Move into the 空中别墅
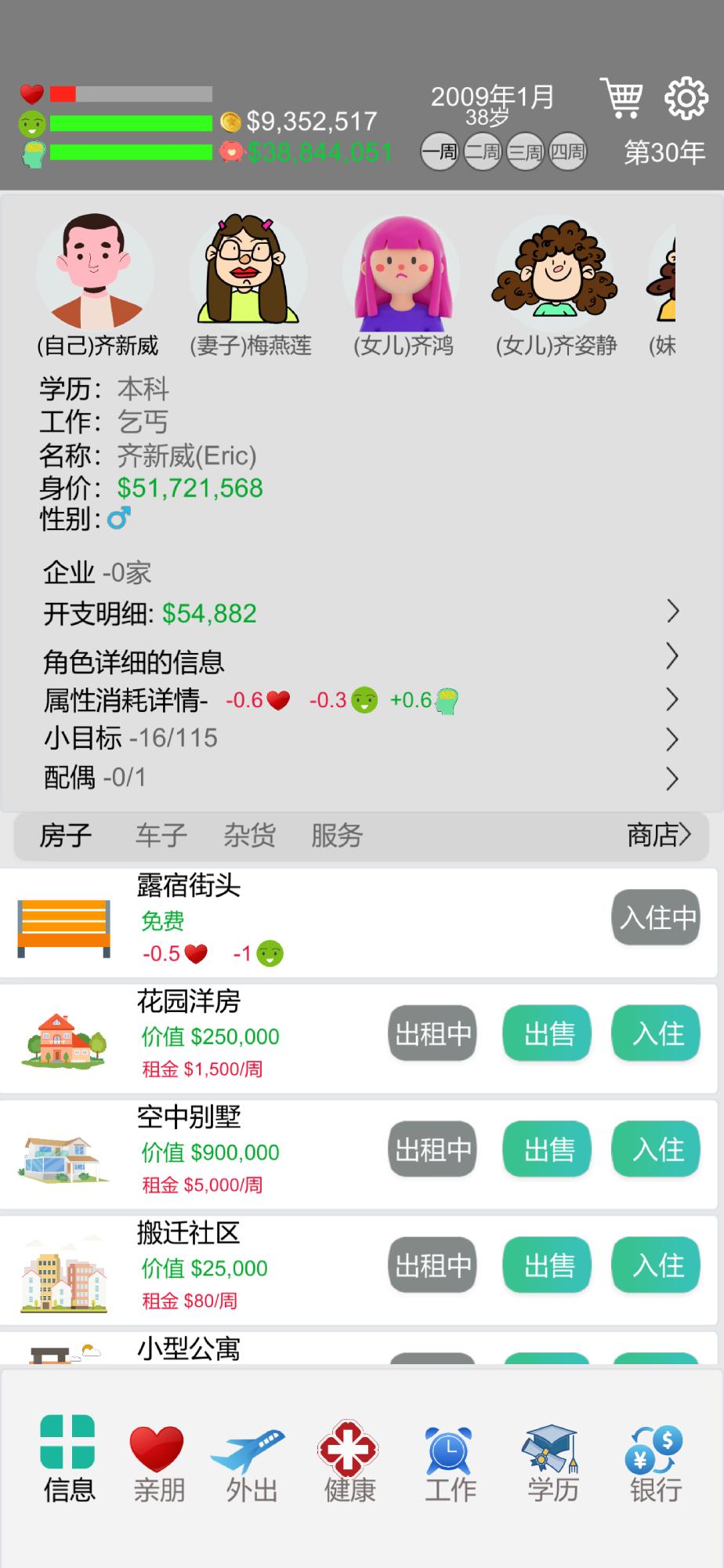This screenshot has height=1568, width=724. [x=656, y=1150]
